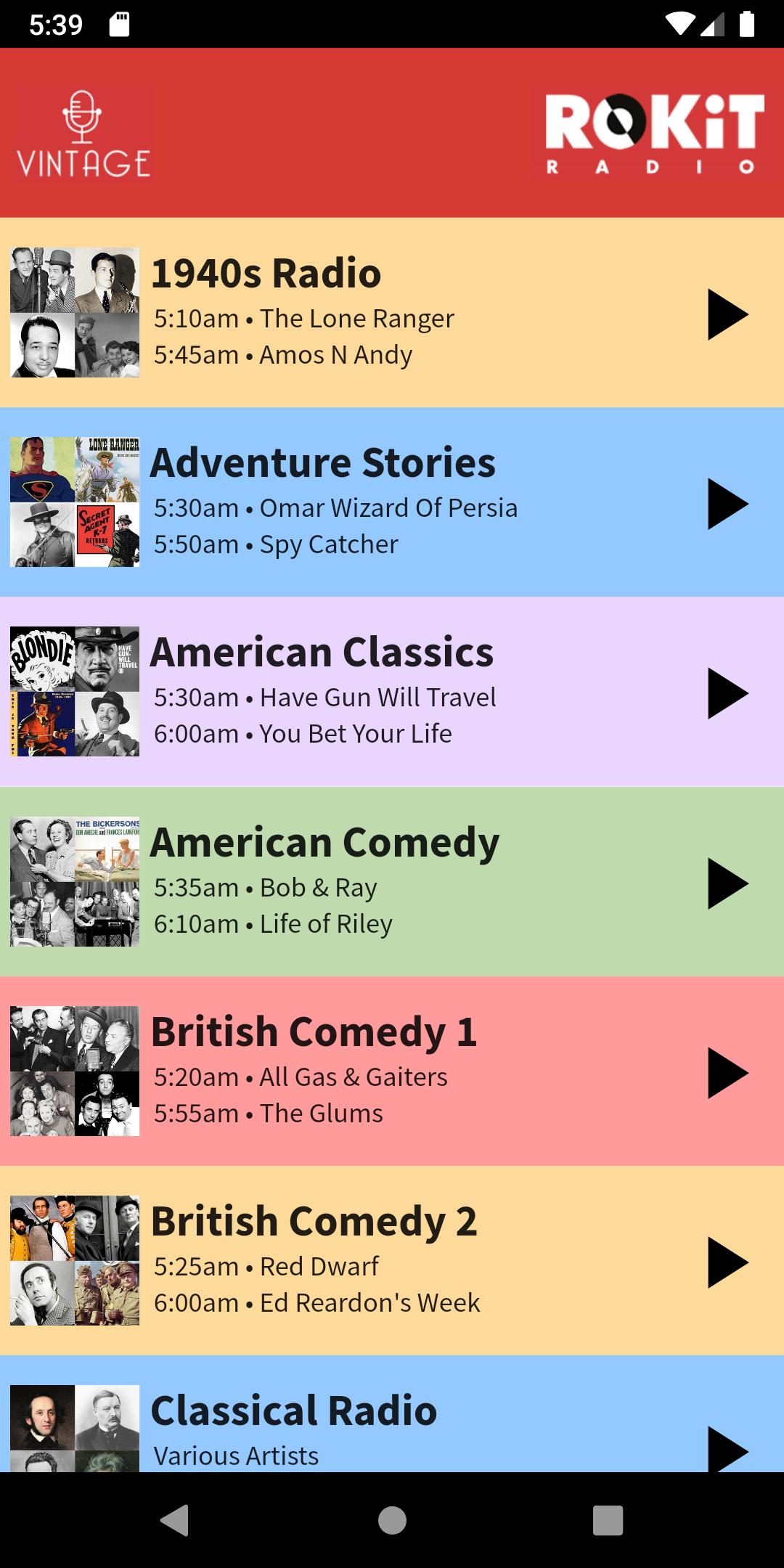Play the 1940s Radio station
The width and height of the screenshot is (784, 1568).
click(727, 314)
